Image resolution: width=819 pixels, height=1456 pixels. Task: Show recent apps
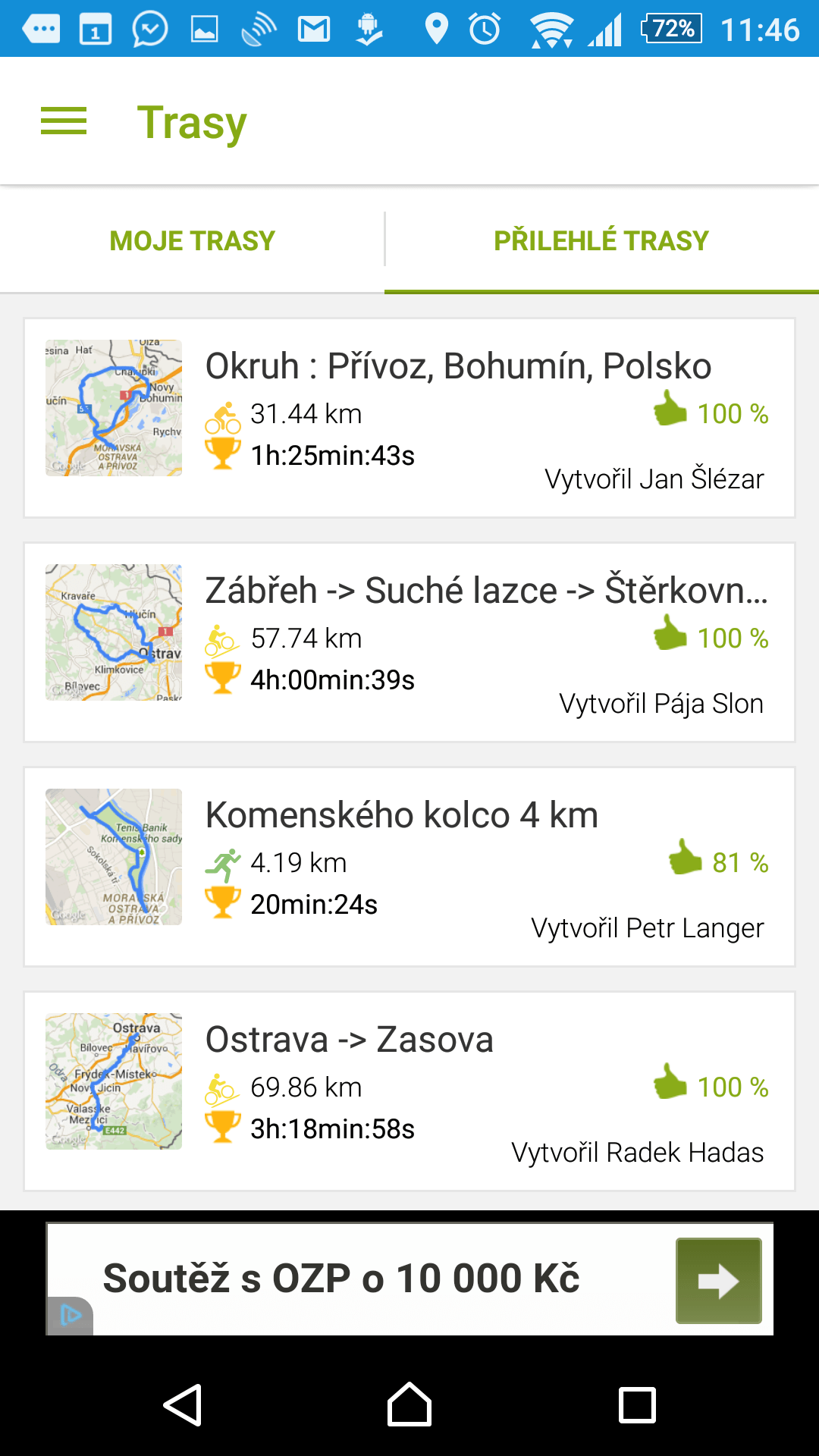[x=637, y=1405]
